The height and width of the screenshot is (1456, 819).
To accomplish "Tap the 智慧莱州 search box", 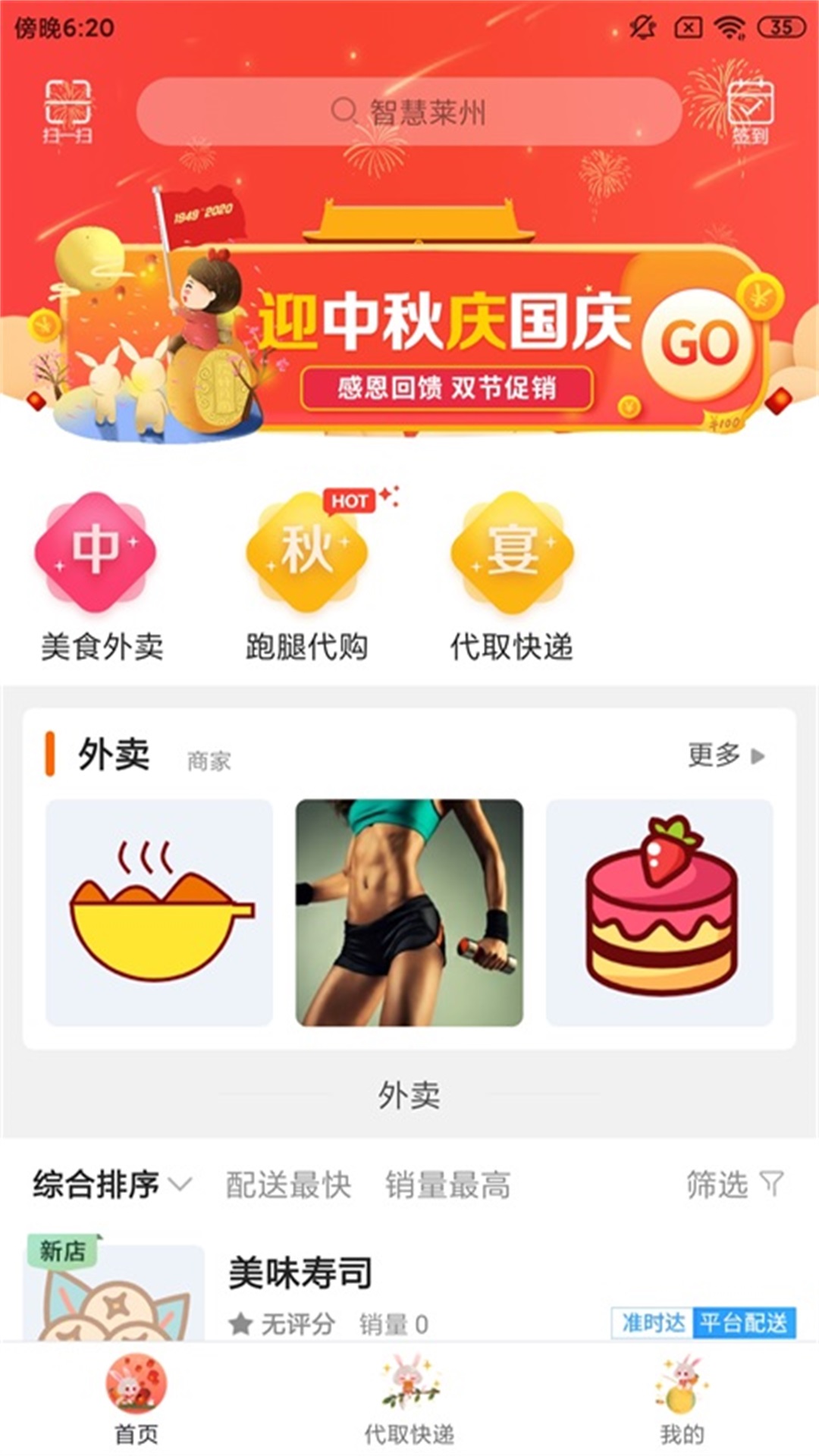I will [x=409, y=111].
